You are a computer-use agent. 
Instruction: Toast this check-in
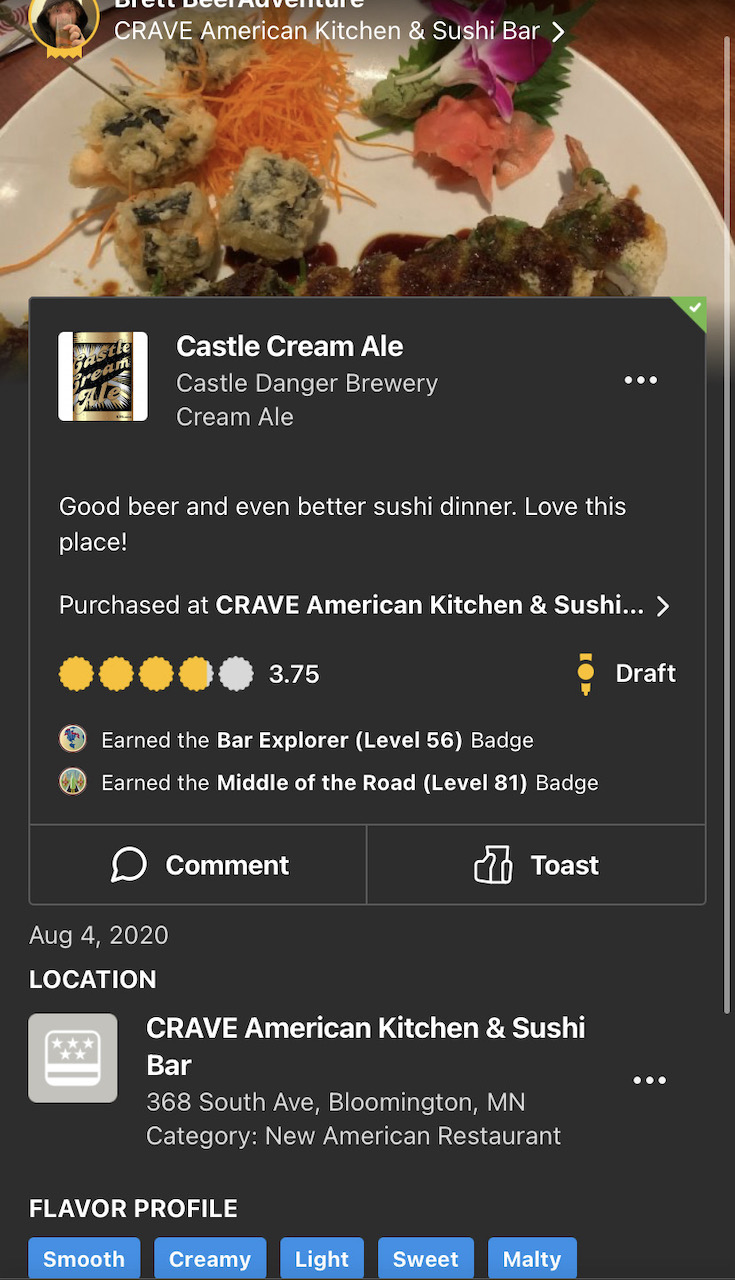536,865
